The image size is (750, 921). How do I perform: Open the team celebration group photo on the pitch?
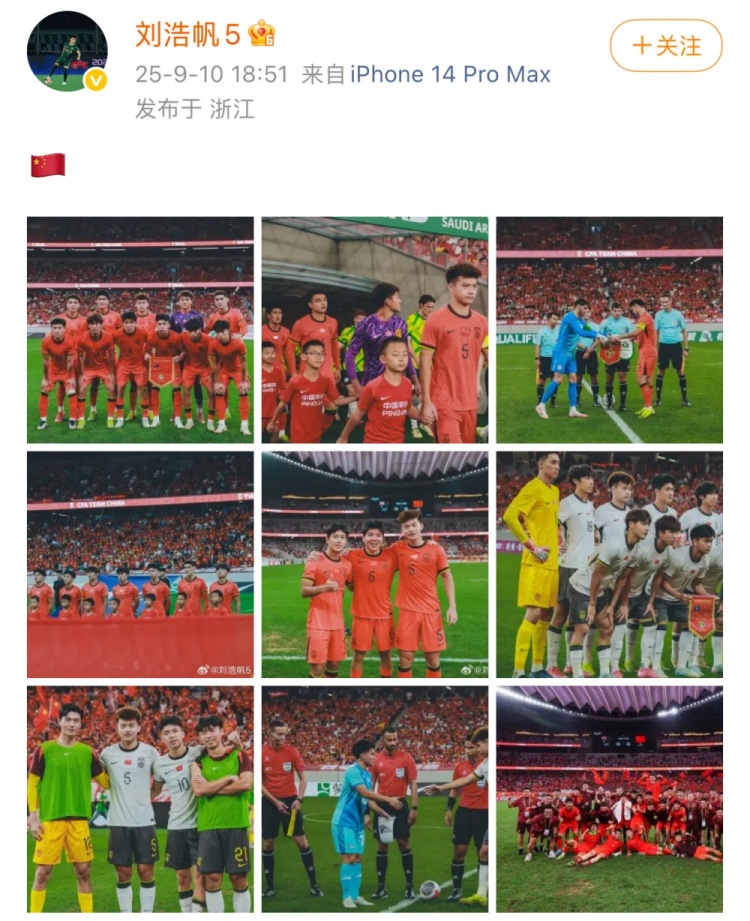click(609, 798)
